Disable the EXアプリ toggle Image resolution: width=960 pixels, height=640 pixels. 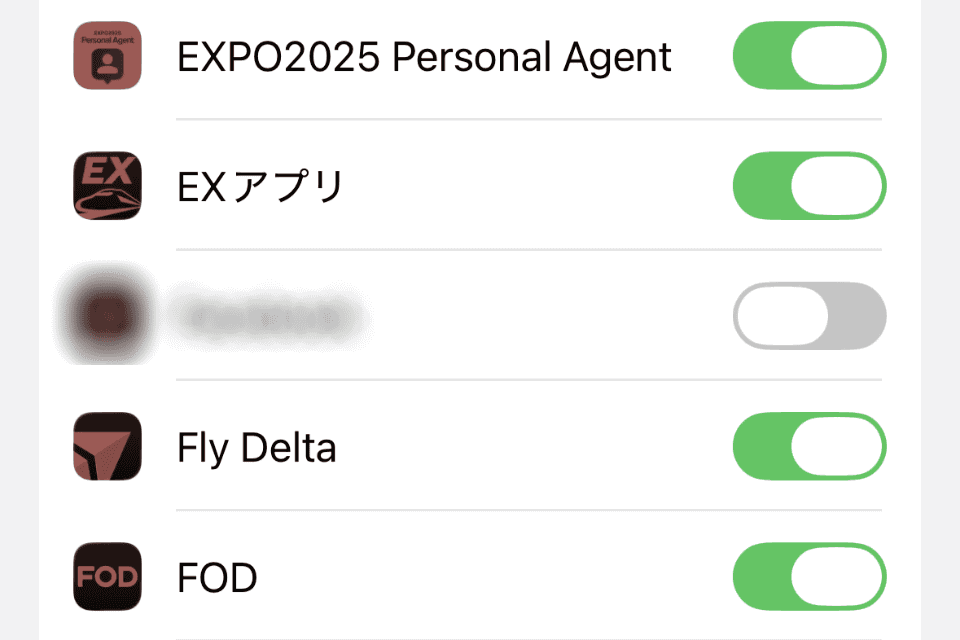(809, 186)
